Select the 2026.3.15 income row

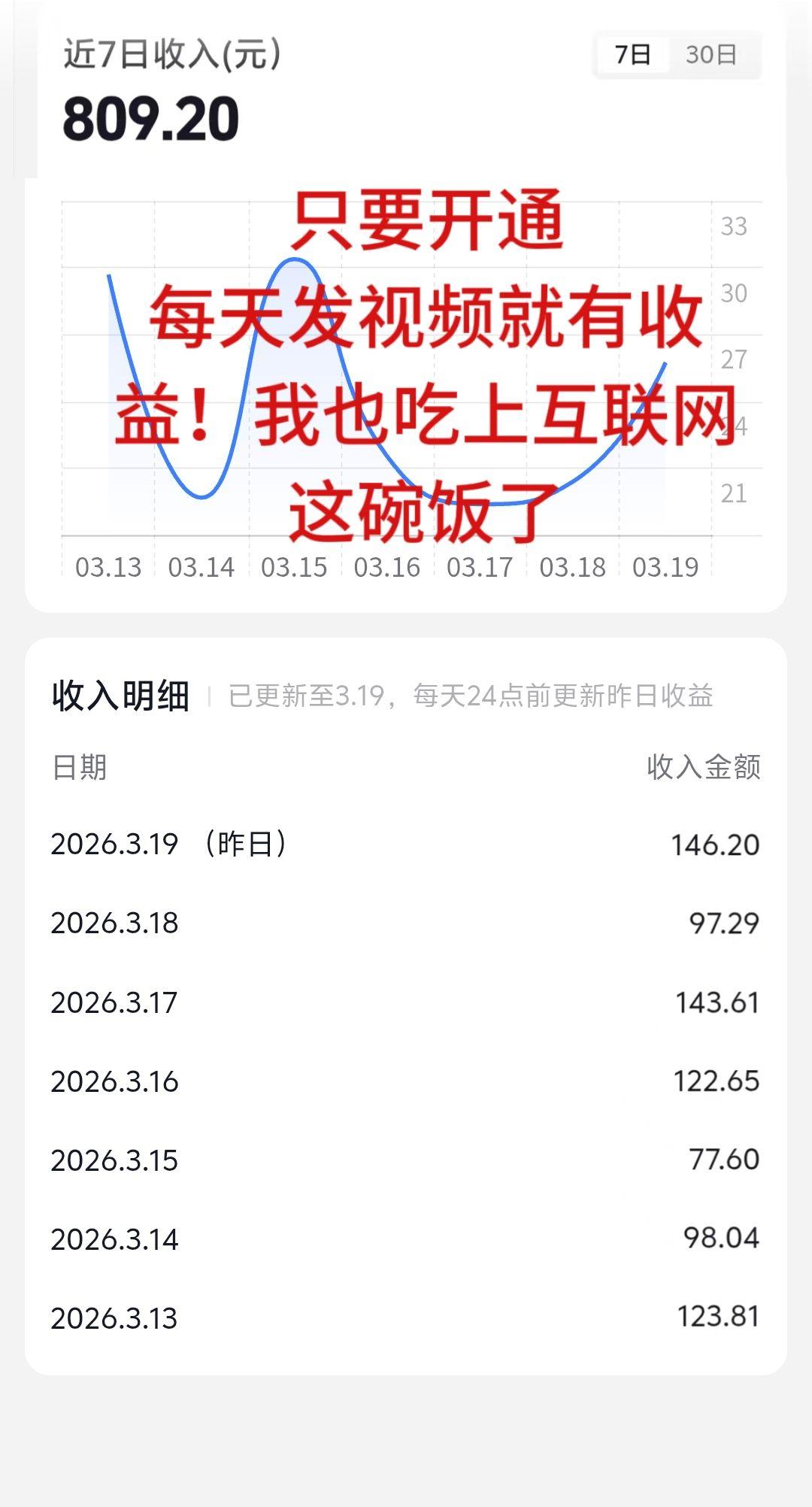coord(406,1160)
